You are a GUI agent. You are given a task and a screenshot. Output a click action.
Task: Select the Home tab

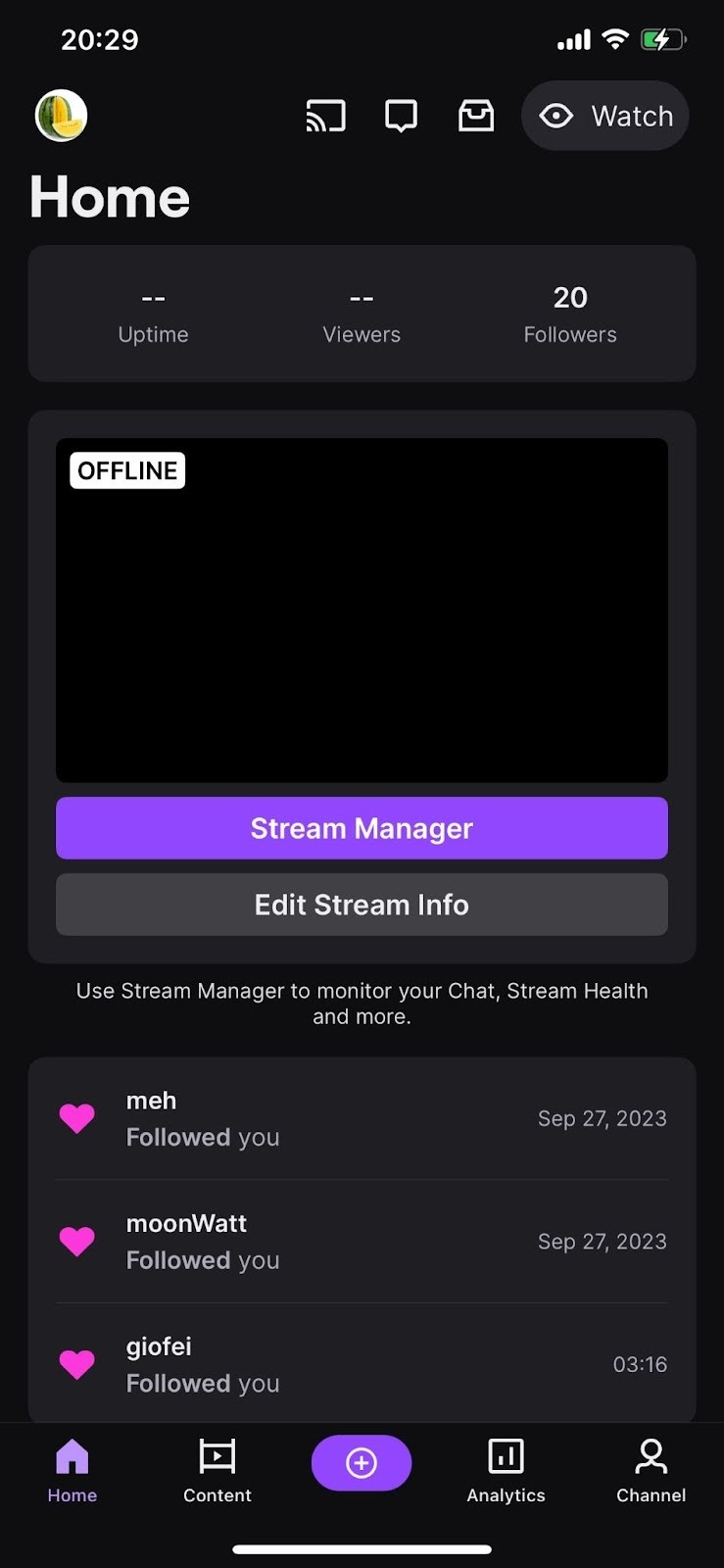click(x=72, y=1470)
